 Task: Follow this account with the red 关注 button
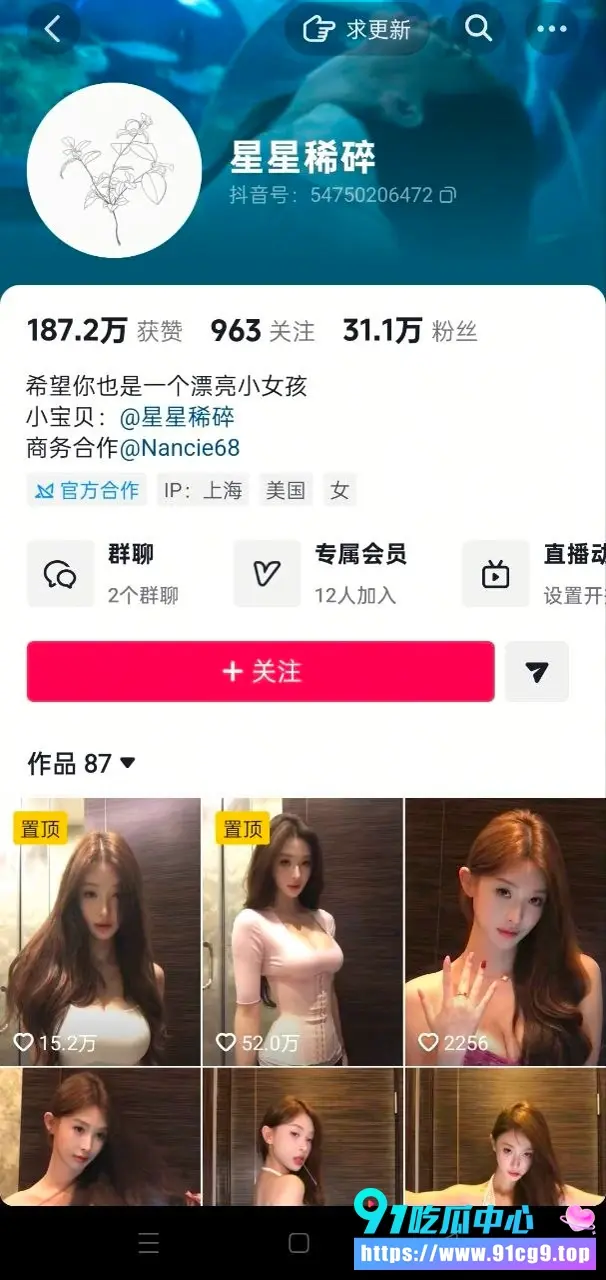tap(261, 671)
